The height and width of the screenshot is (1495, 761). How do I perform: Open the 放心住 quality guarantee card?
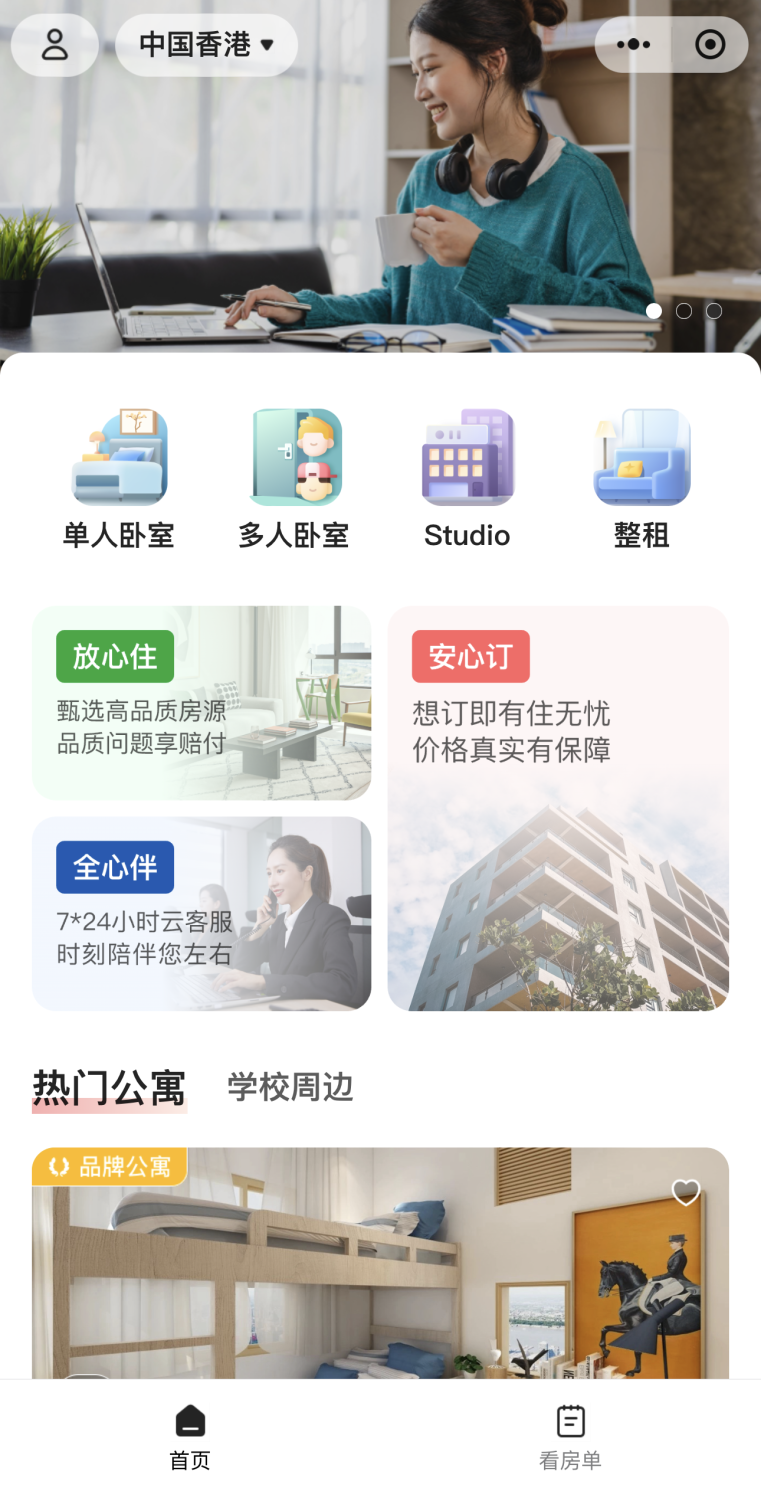click(202, 702)
